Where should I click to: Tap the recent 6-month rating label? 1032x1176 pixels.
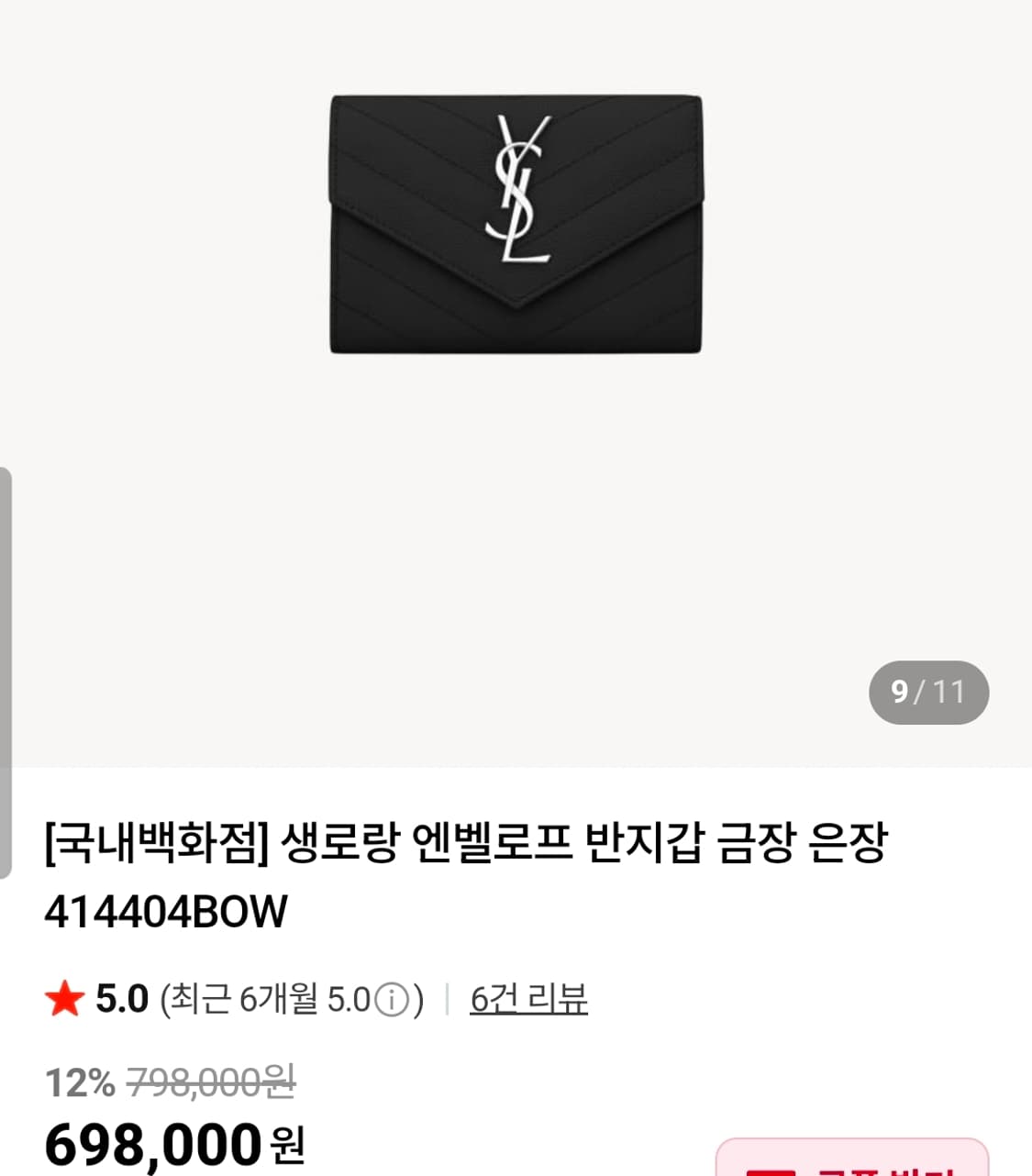(x=271, y=996)
